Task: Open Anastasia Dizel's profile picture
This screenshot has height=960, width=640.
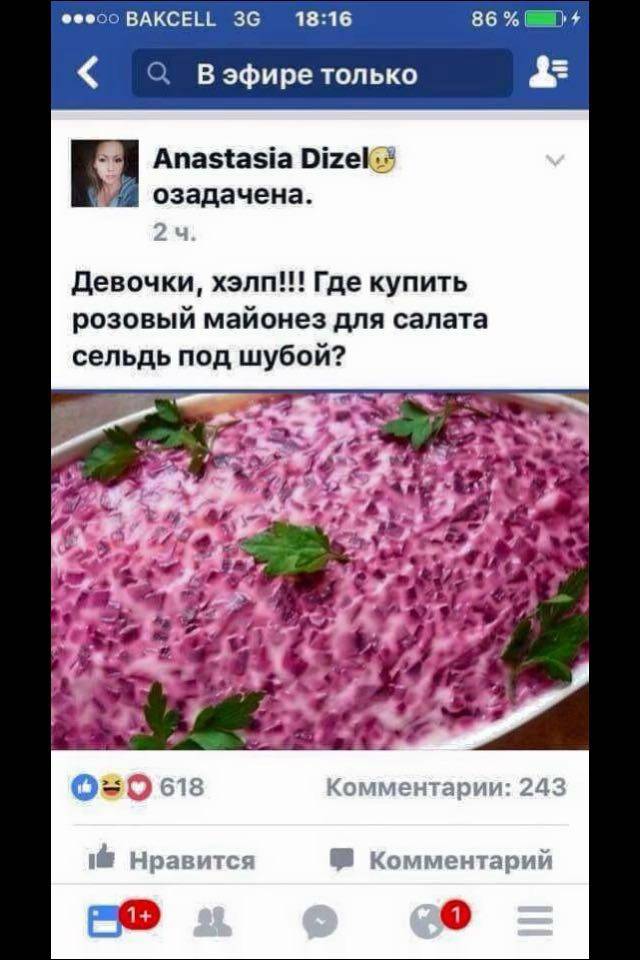Action: pyautogui.click(x=104, y=173)
